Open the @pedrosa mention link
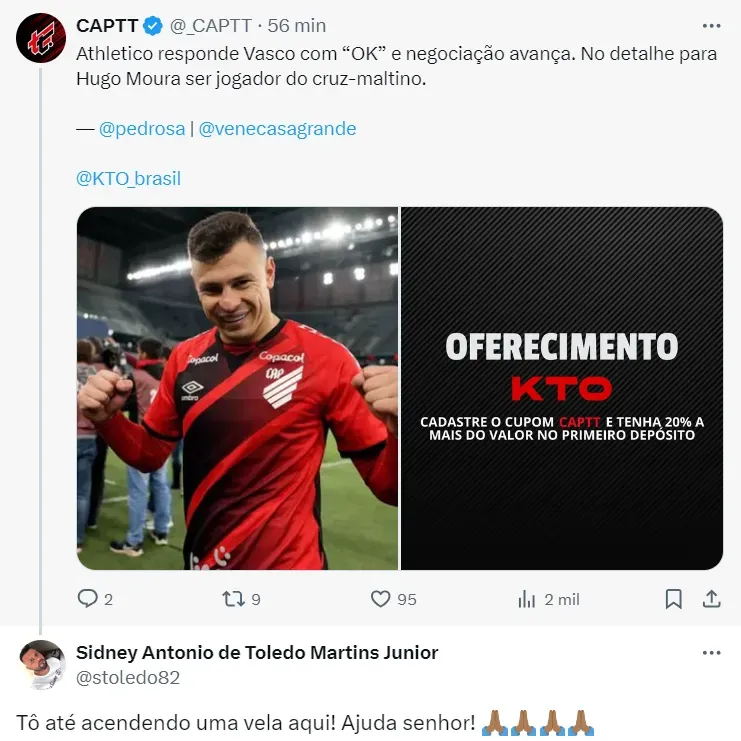This screenshot has height=741, width=741. [x=141, y=129]
